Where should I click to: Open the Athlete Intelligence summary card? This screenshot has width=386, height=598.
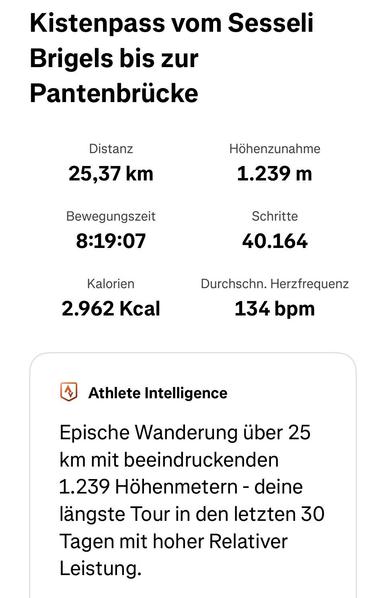(193, 475)
